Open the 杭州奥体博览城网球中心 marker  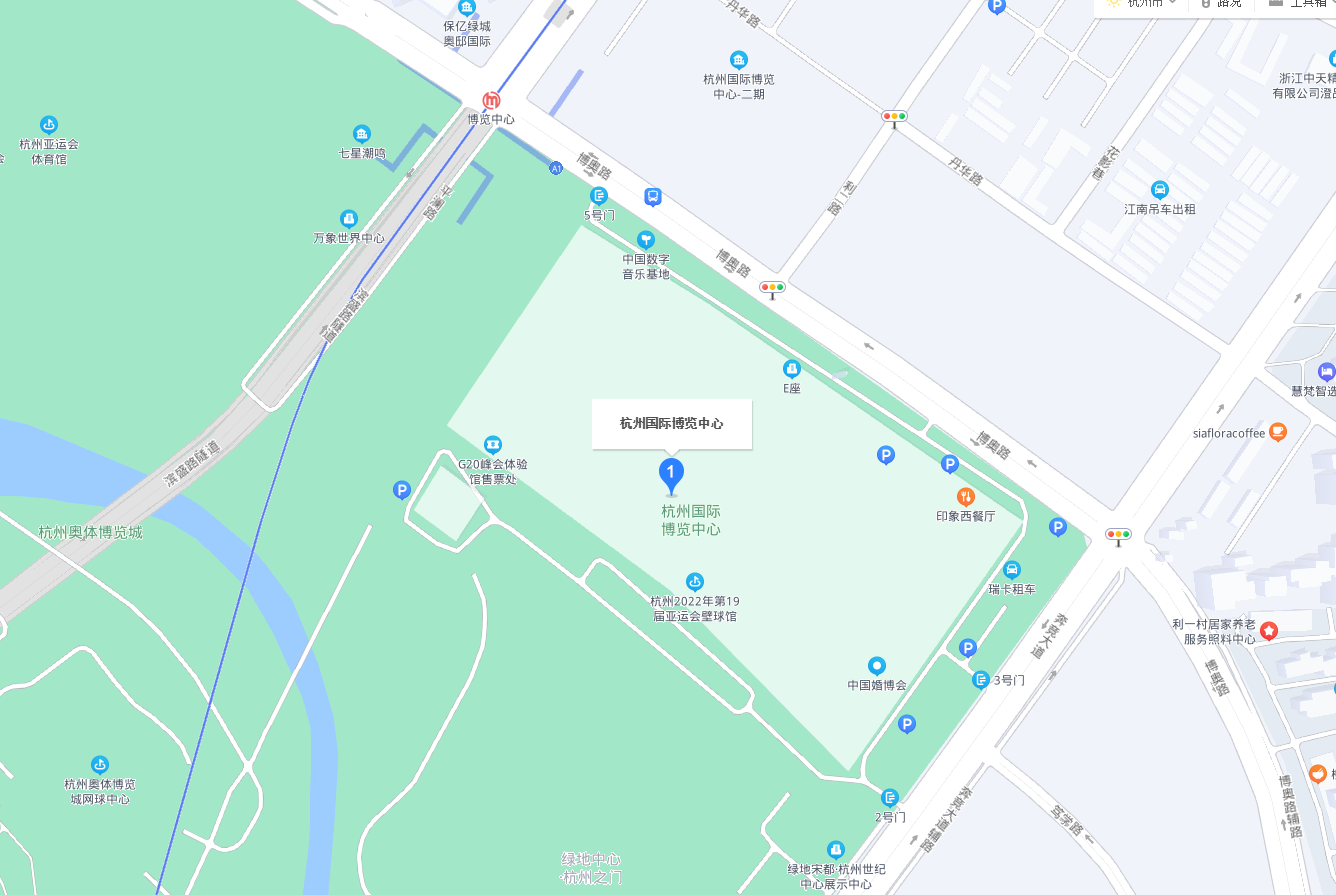coord(99,765)
